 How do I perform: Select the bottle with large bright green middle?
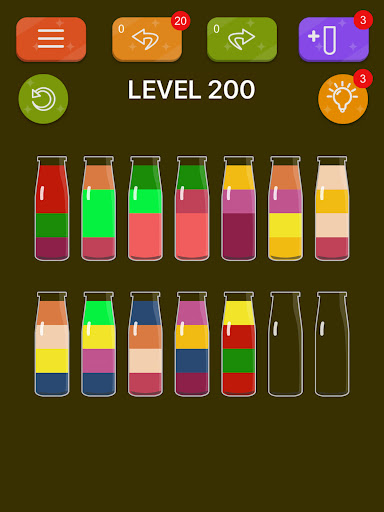coord(99,208)
